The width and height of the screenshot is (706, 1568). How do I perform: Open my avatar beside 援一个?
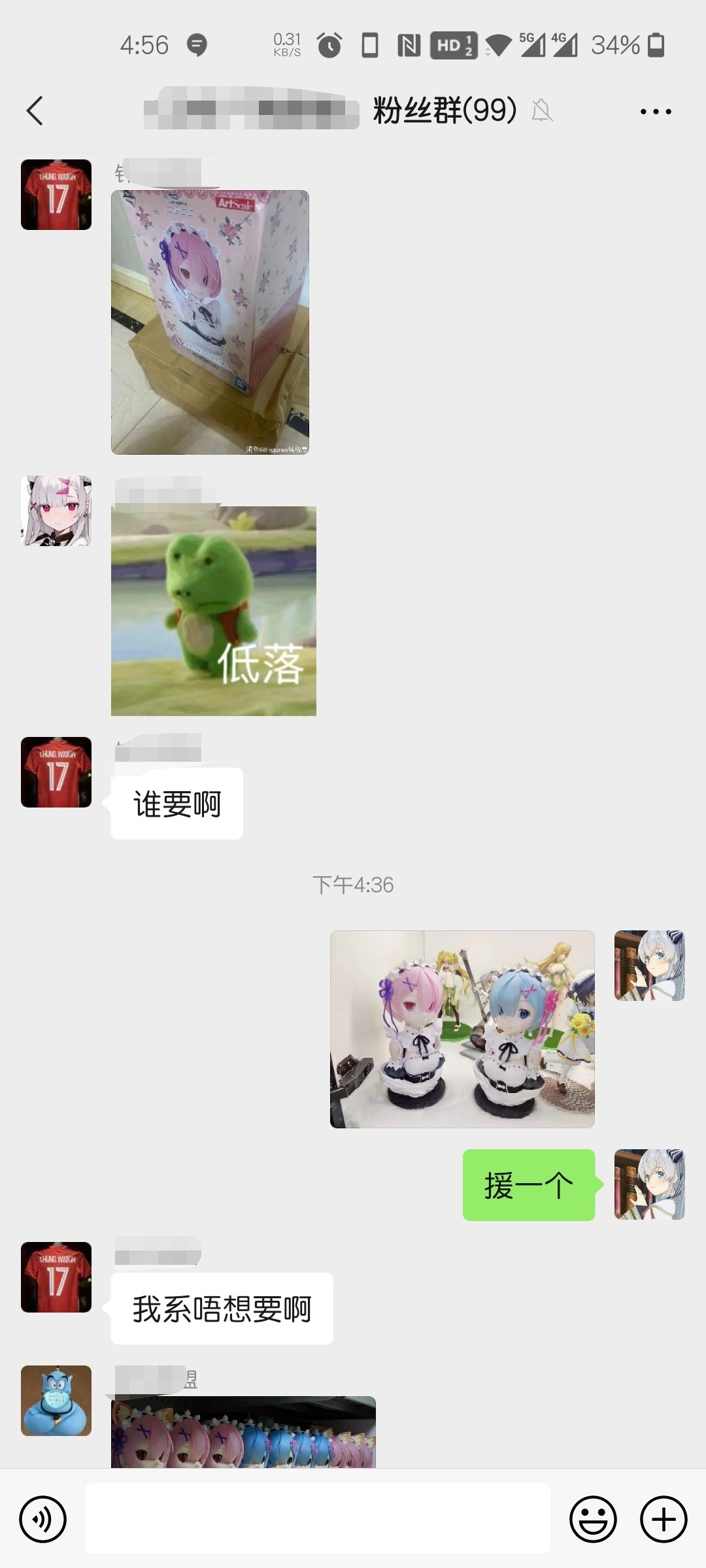pos(649,1184)
